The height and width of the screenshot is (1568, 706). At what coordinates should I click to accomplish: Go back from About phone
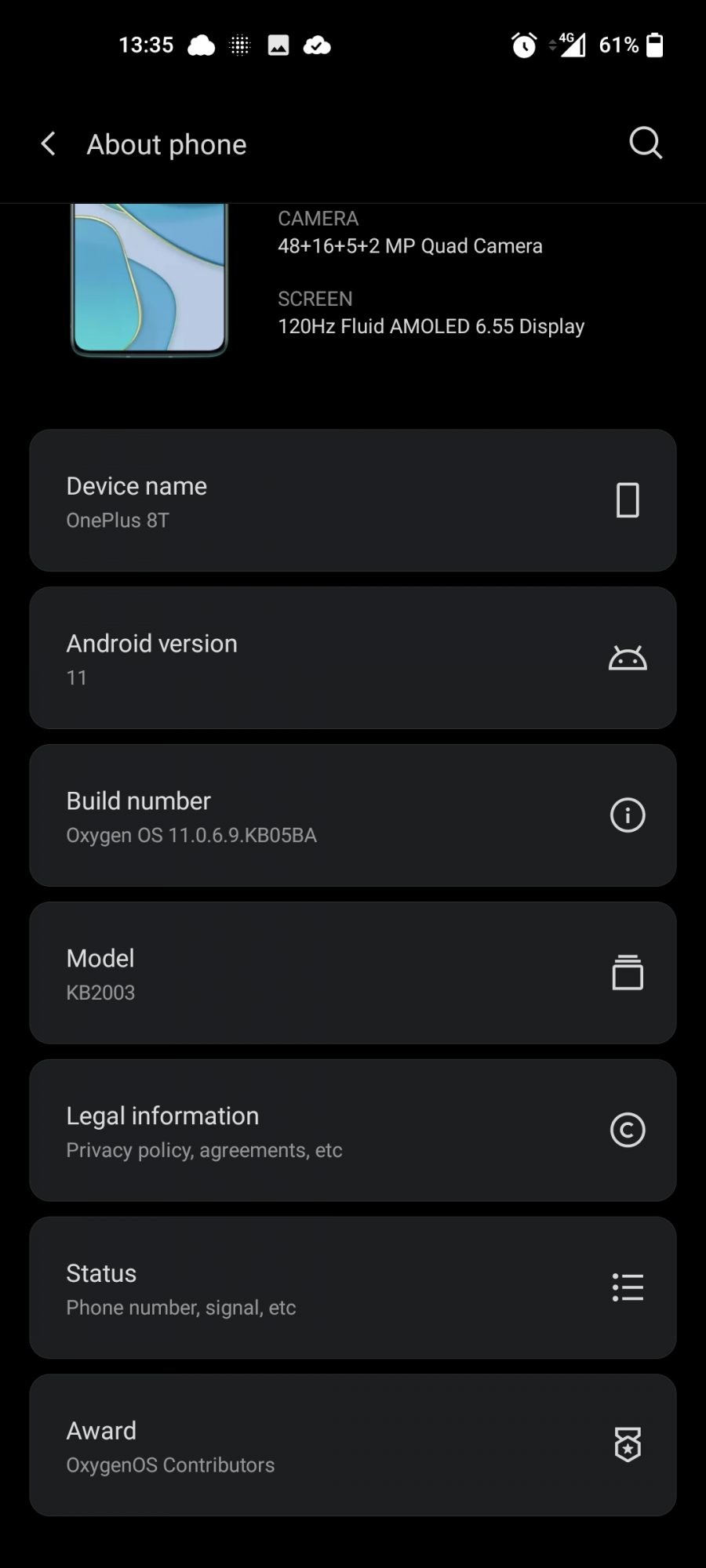tap(49, 144)
